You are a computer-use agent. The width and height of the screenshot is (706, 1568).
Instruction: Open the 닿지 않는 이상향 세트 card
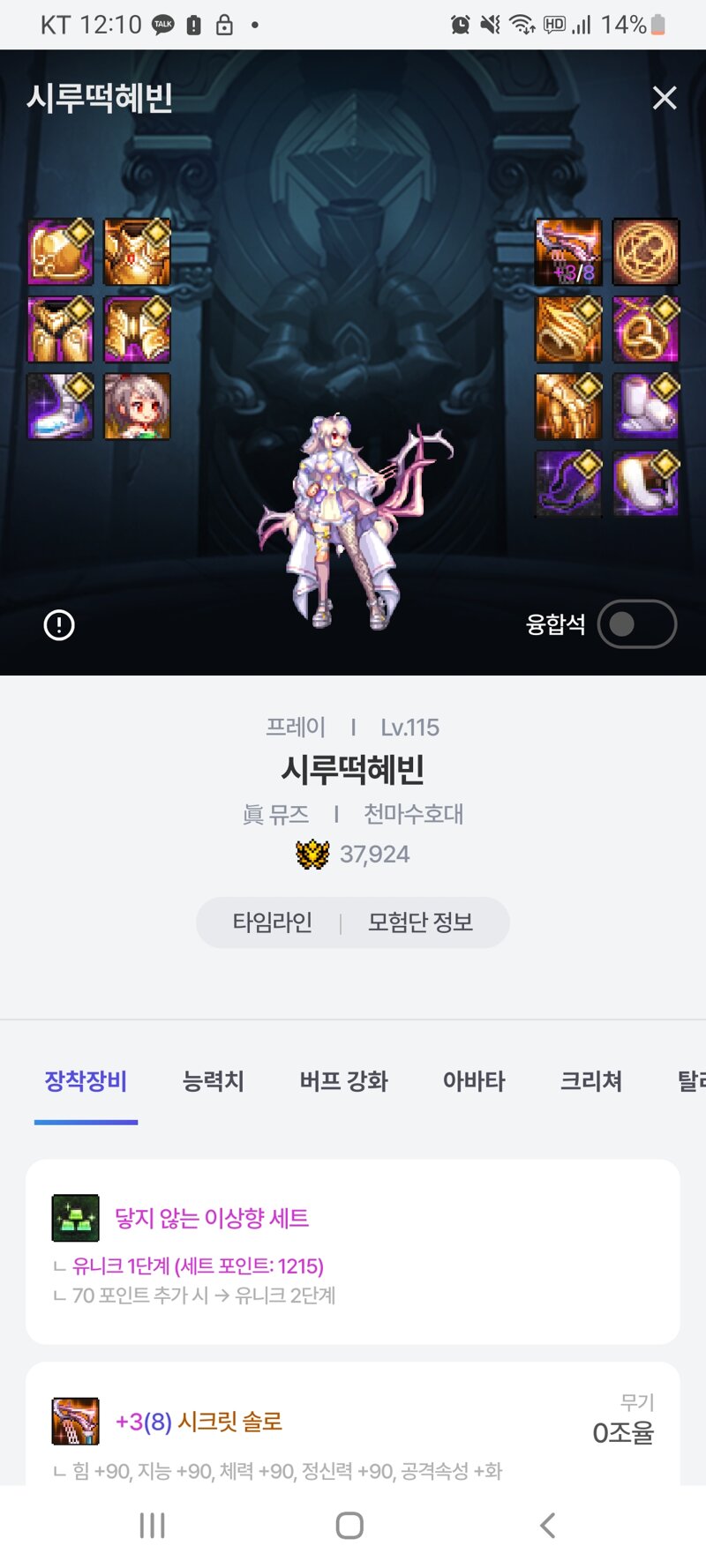point(352,1251)
